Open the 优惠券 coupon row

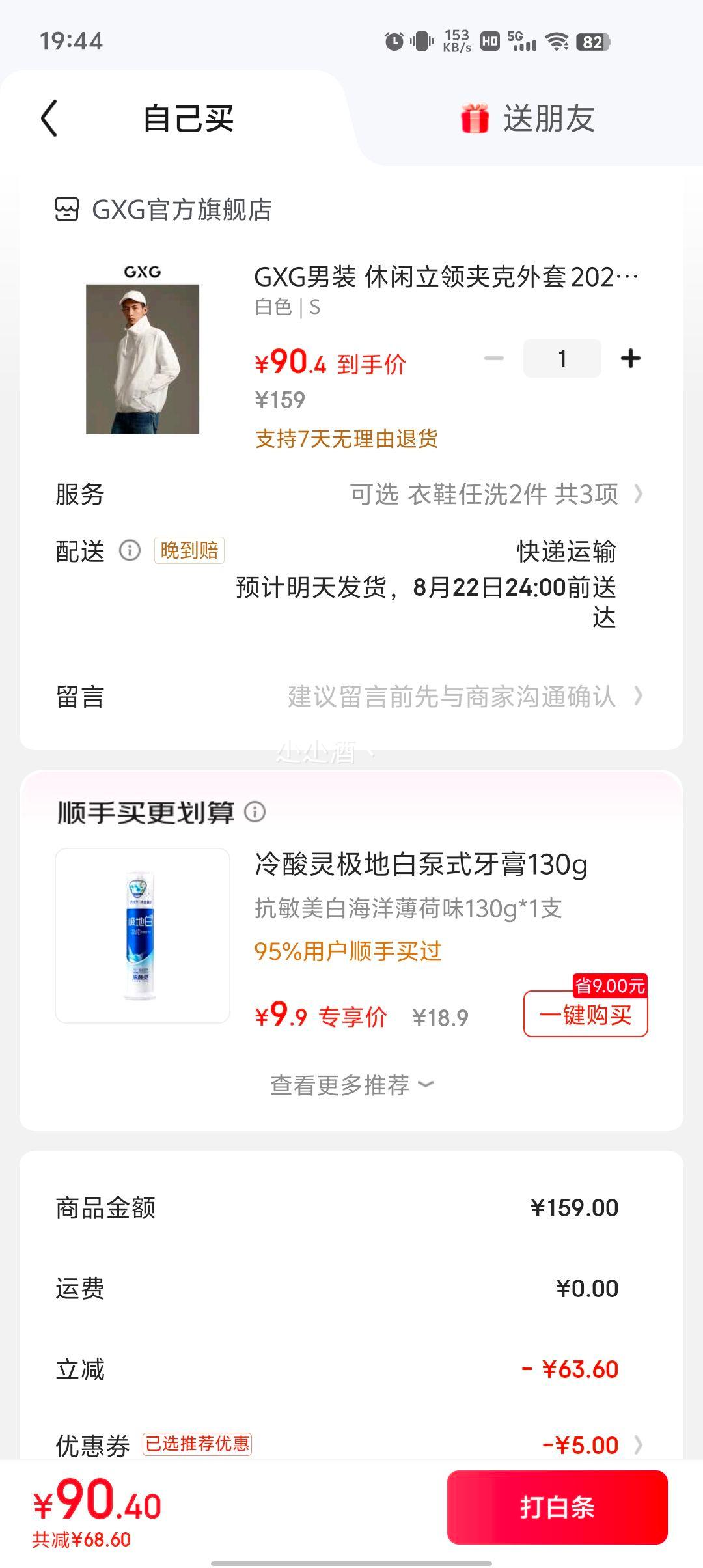coord(351,1444)
